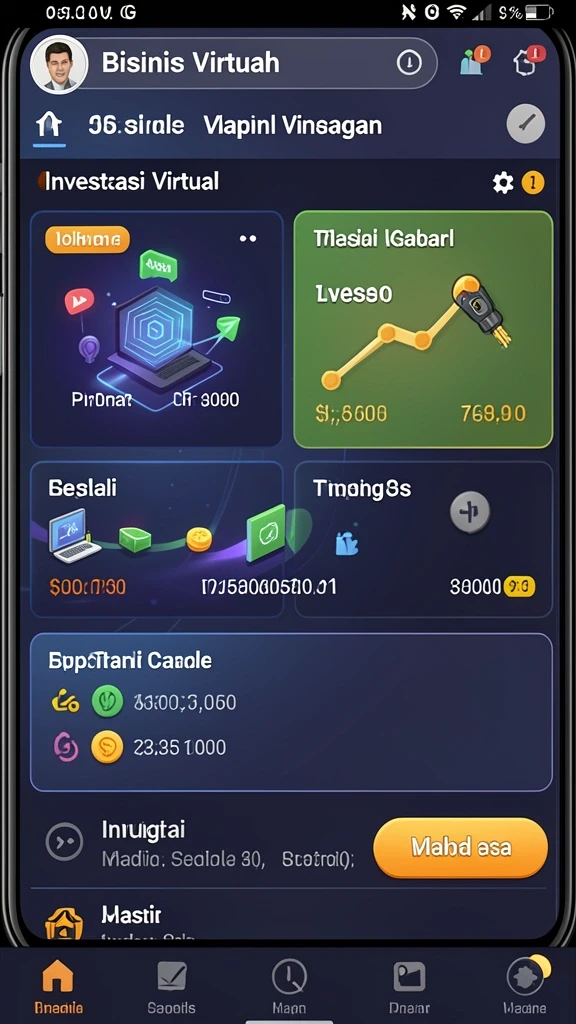Switch to the Saoobls bottom tab
Image resolution: width=576 pixels, height=1024 pixels.
click(172, 985)
